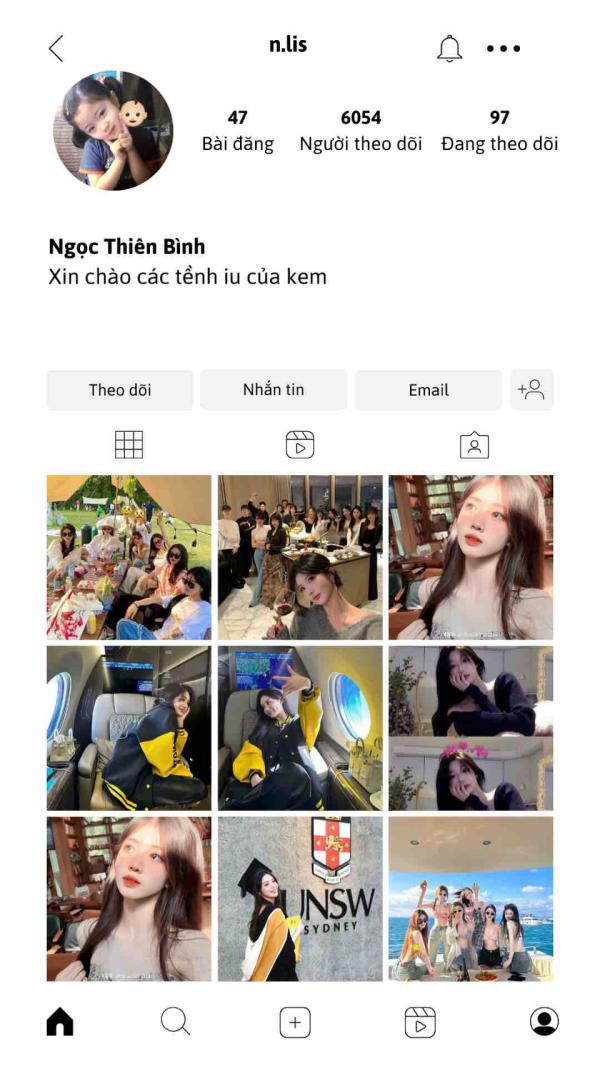Open the UNSW Sydney graduation post
This screenshot has height=1067, width=600.
[300, 898]
